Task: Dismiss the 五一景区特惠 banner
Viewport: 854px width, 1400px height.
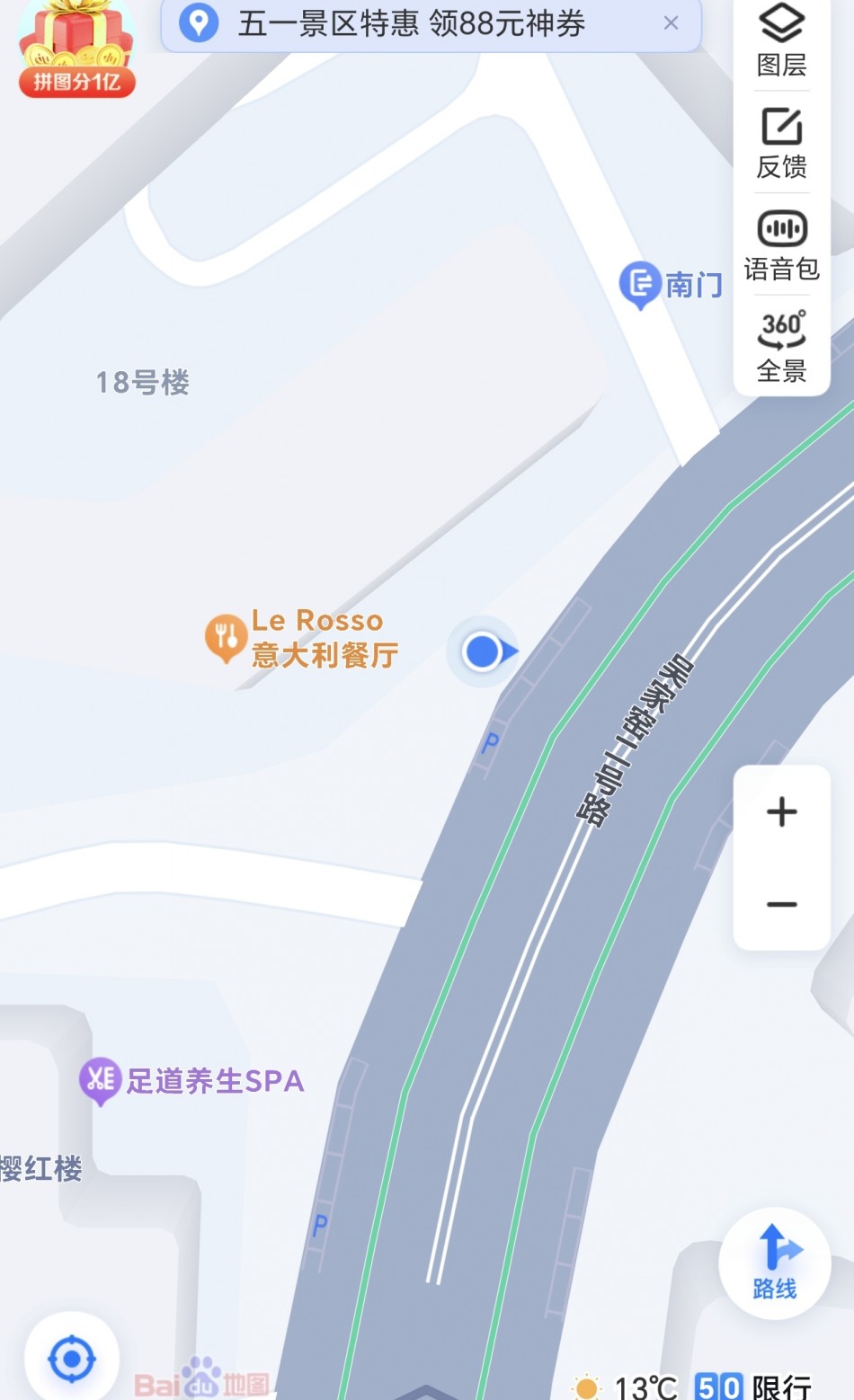Action: [671, 23]
